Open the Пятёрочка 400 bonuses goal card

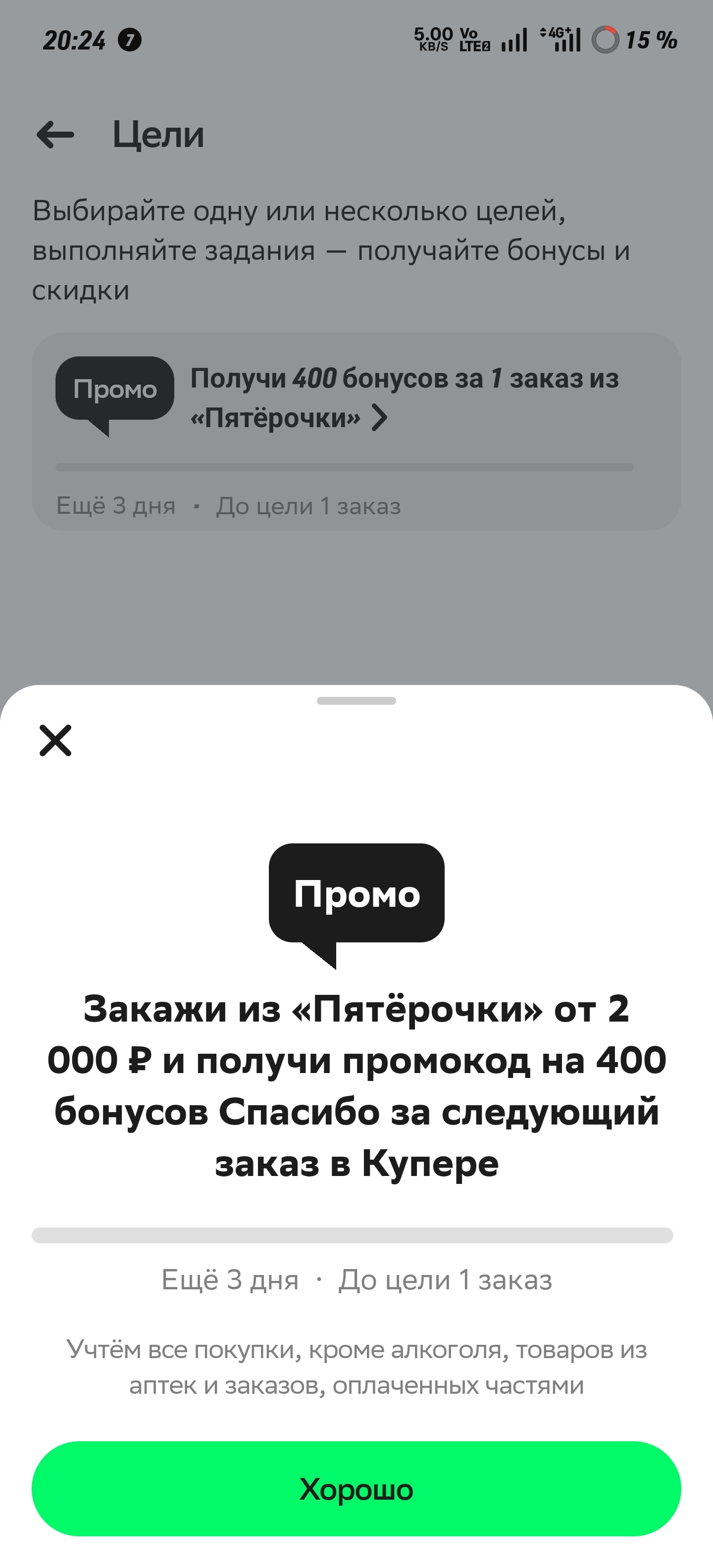tap(356, 432)
